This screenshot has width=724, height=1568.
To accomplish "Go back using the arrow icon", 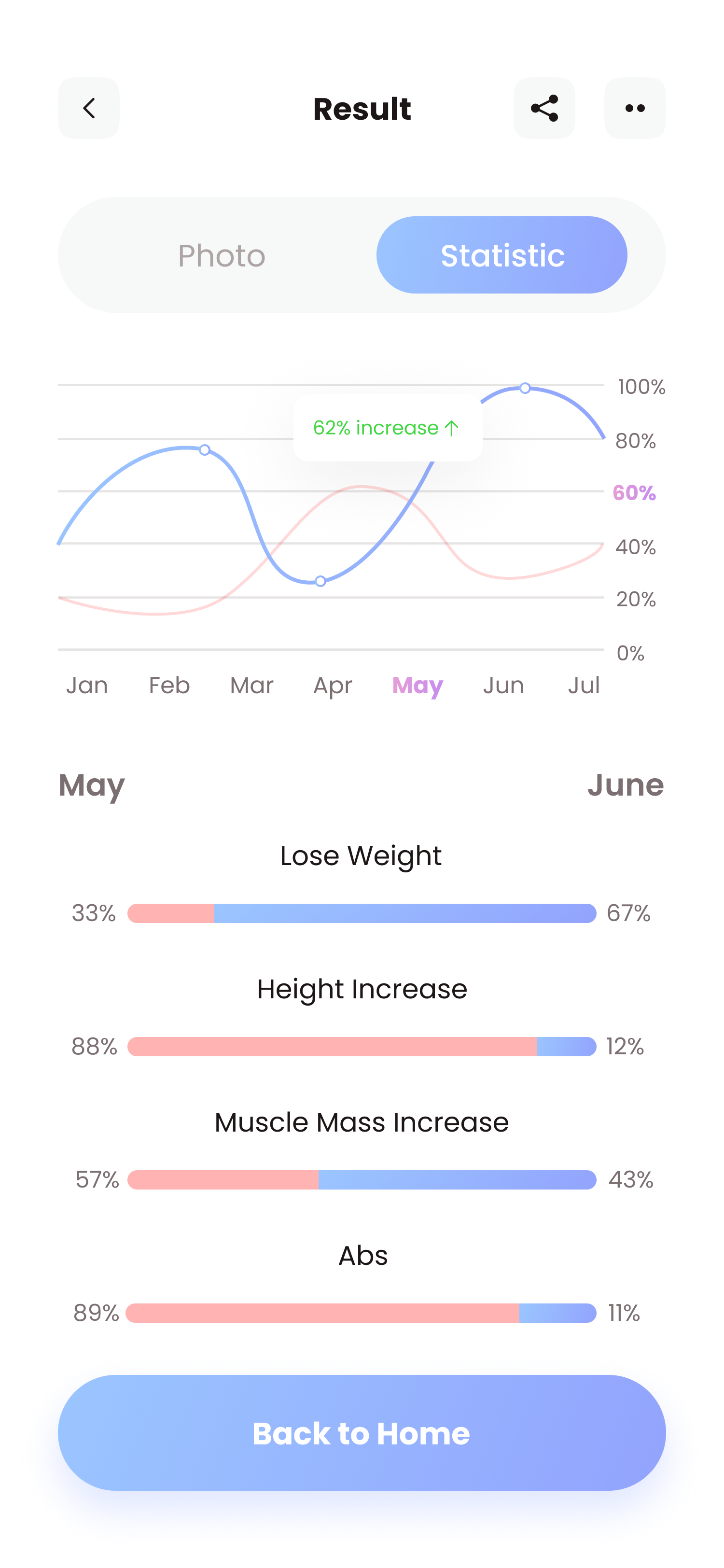I will [x=89, y=108].
